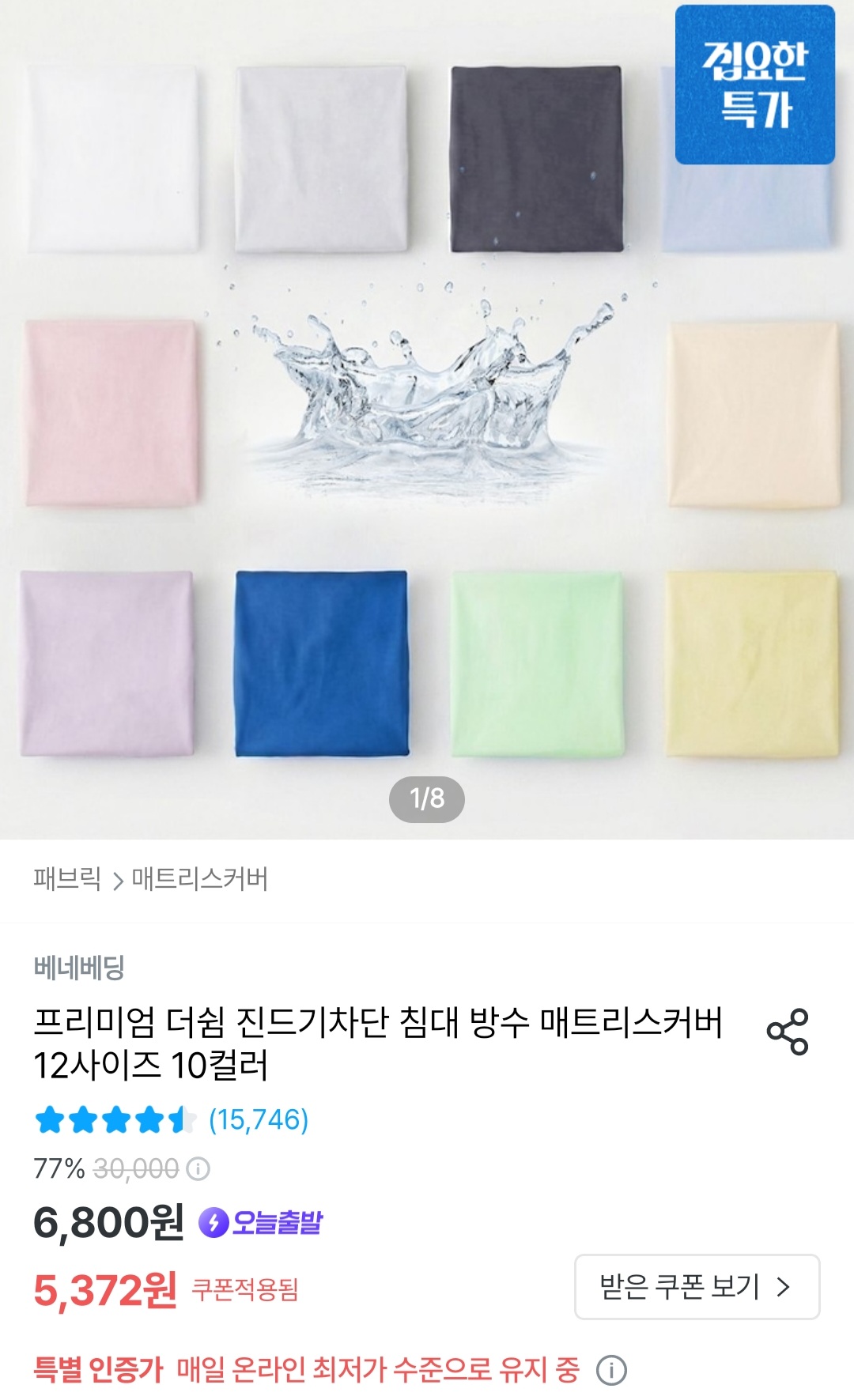
Task: Open the main product image
Action: [x=427, y=419]
